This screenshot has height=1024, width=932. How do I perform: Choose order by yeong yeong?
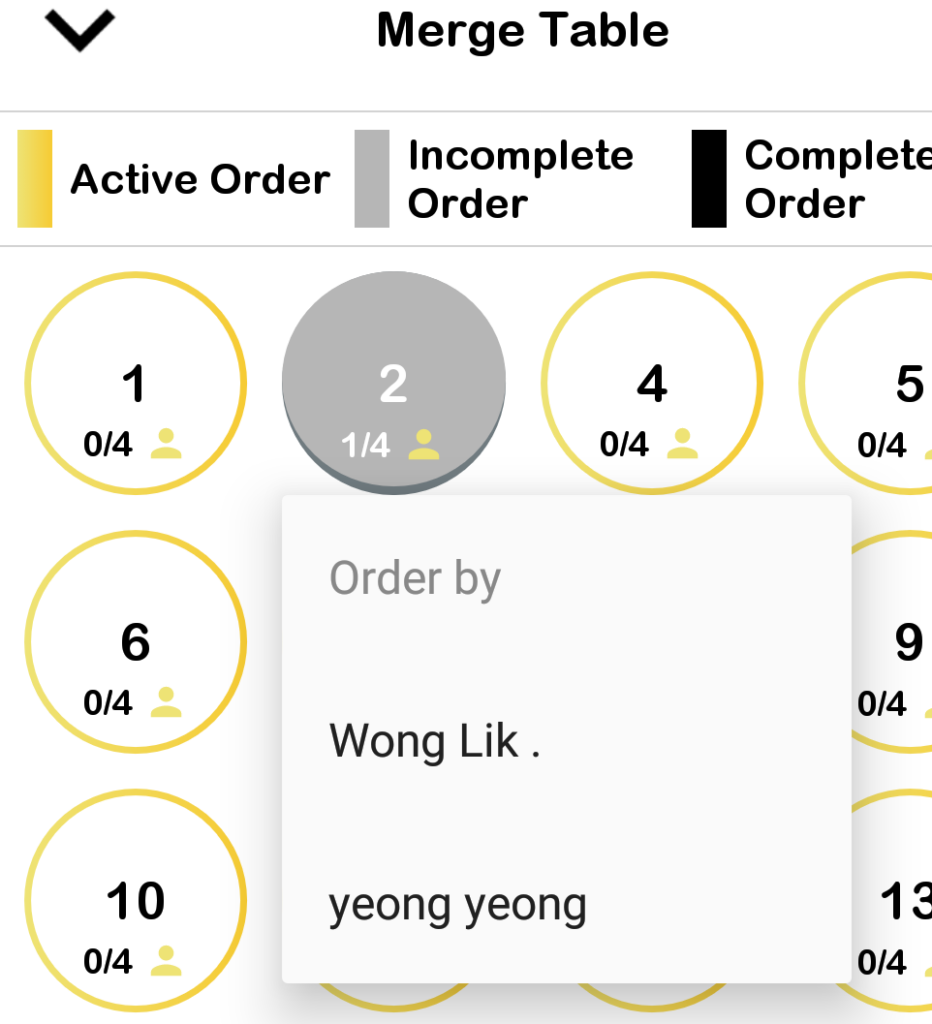click(x=458, y=906)
